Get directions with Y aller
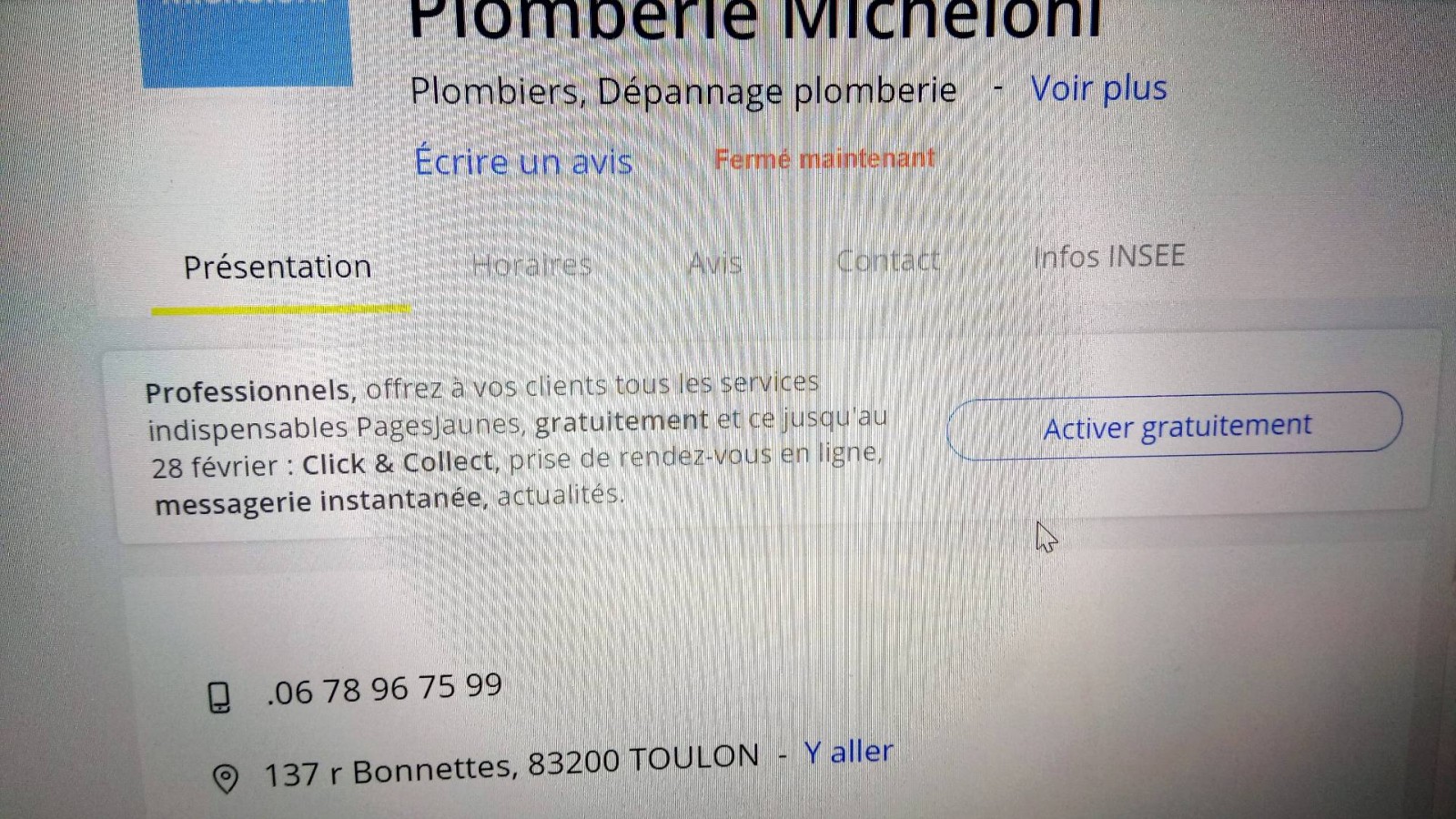 848,753
